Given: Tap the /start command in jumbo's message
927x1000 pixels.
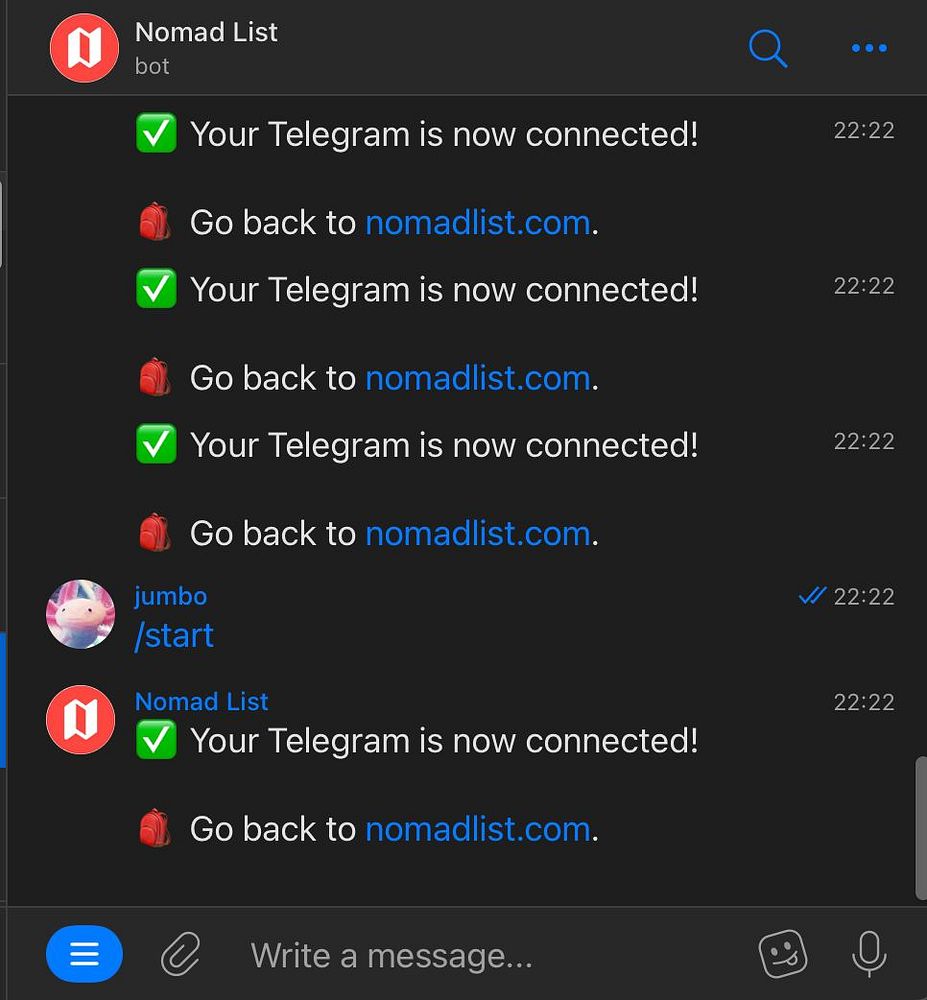Looking at the screenshot, I should pyautogui.click(x=174, y=636).
